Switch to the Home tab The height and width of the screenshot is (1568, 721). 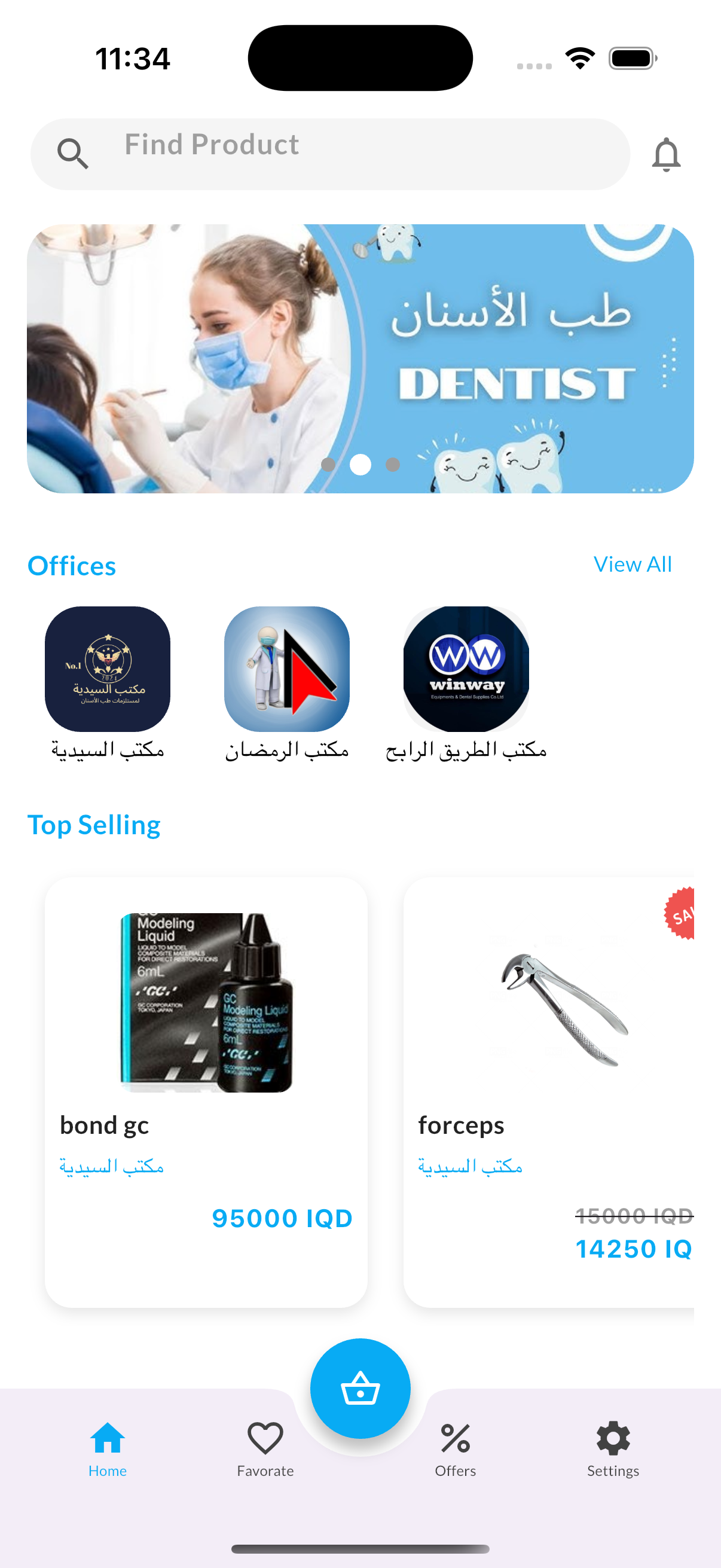108,1448
